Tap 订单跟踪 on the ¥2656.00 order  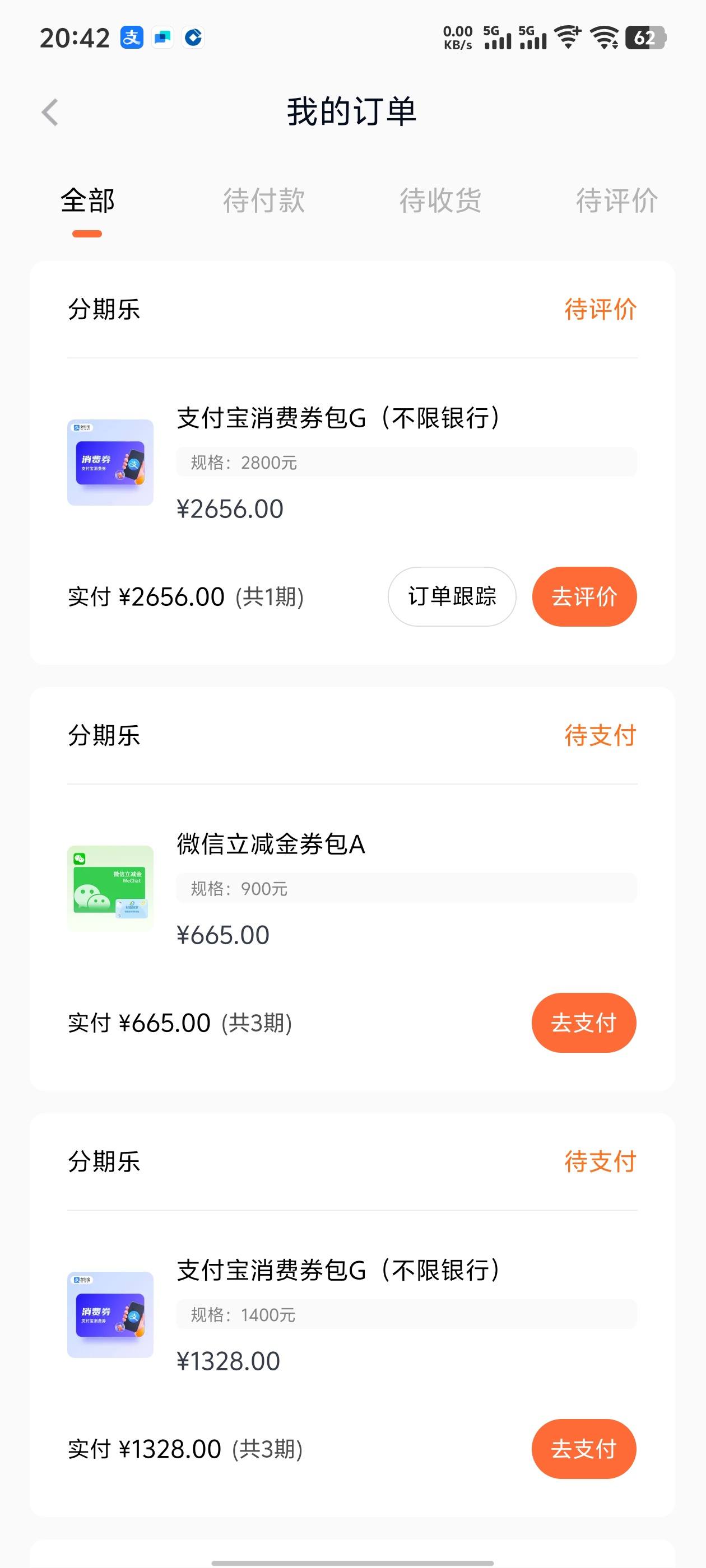[452, 596]
